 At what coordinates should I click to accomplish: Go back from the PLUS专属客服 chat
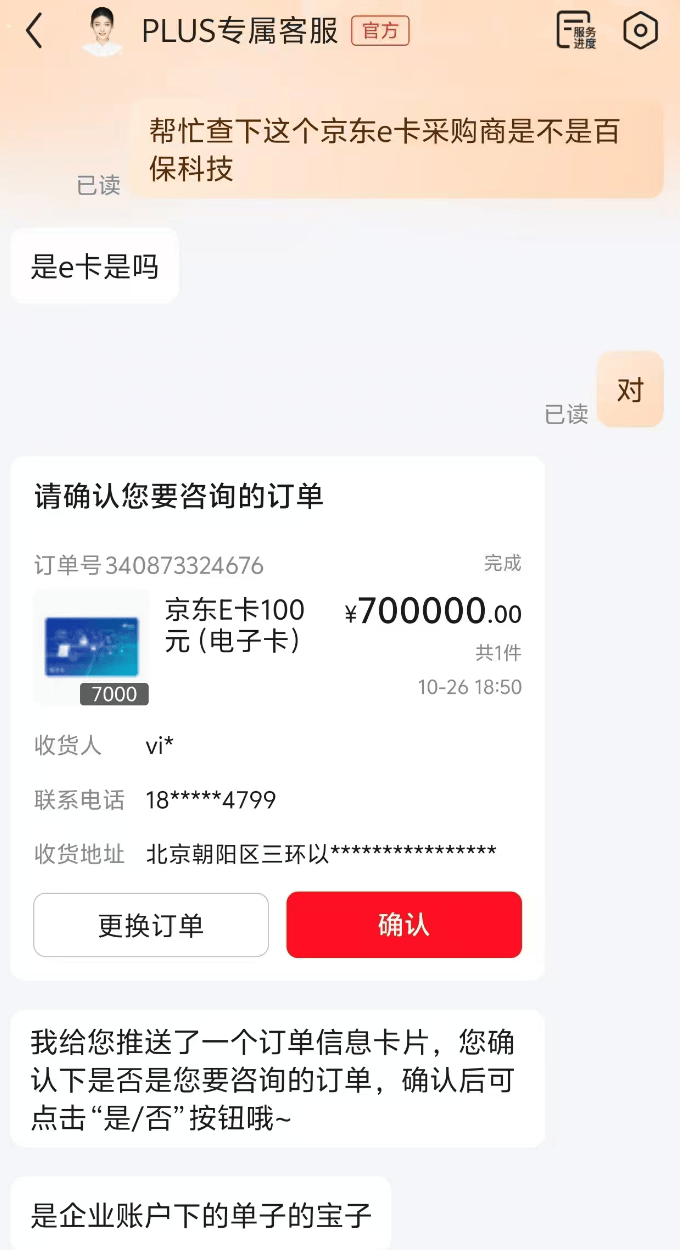pyautogui.click(x=35, y=31)
